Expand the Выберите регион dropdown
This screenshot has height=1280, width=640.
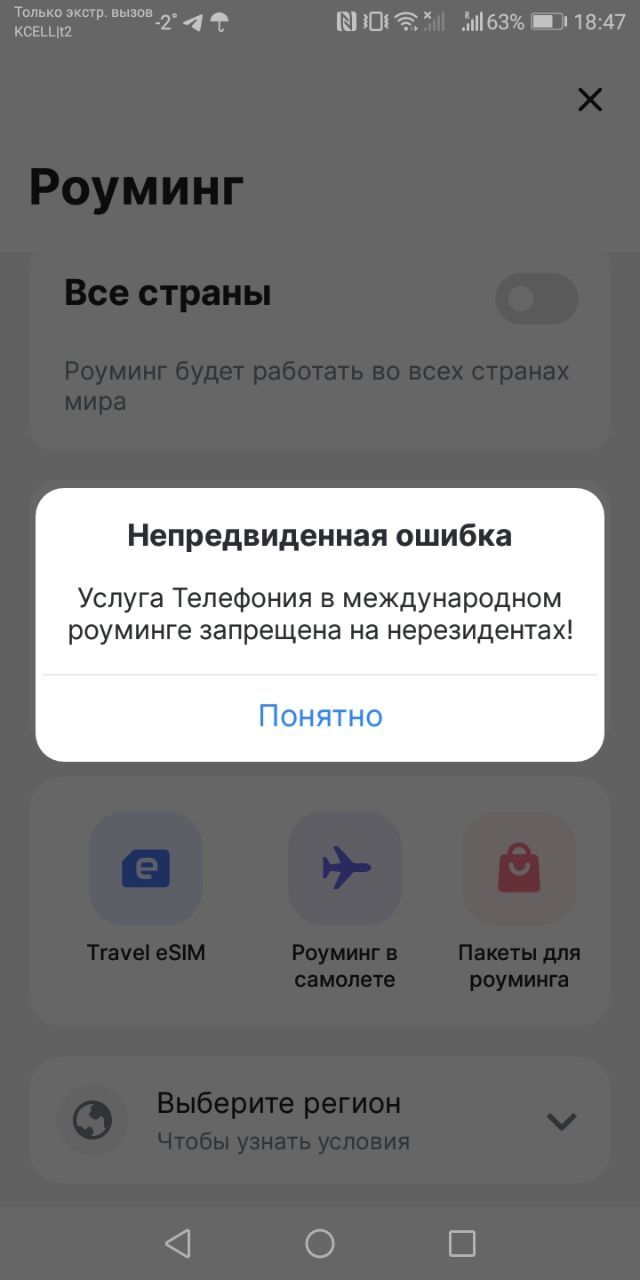point(561,1121)
